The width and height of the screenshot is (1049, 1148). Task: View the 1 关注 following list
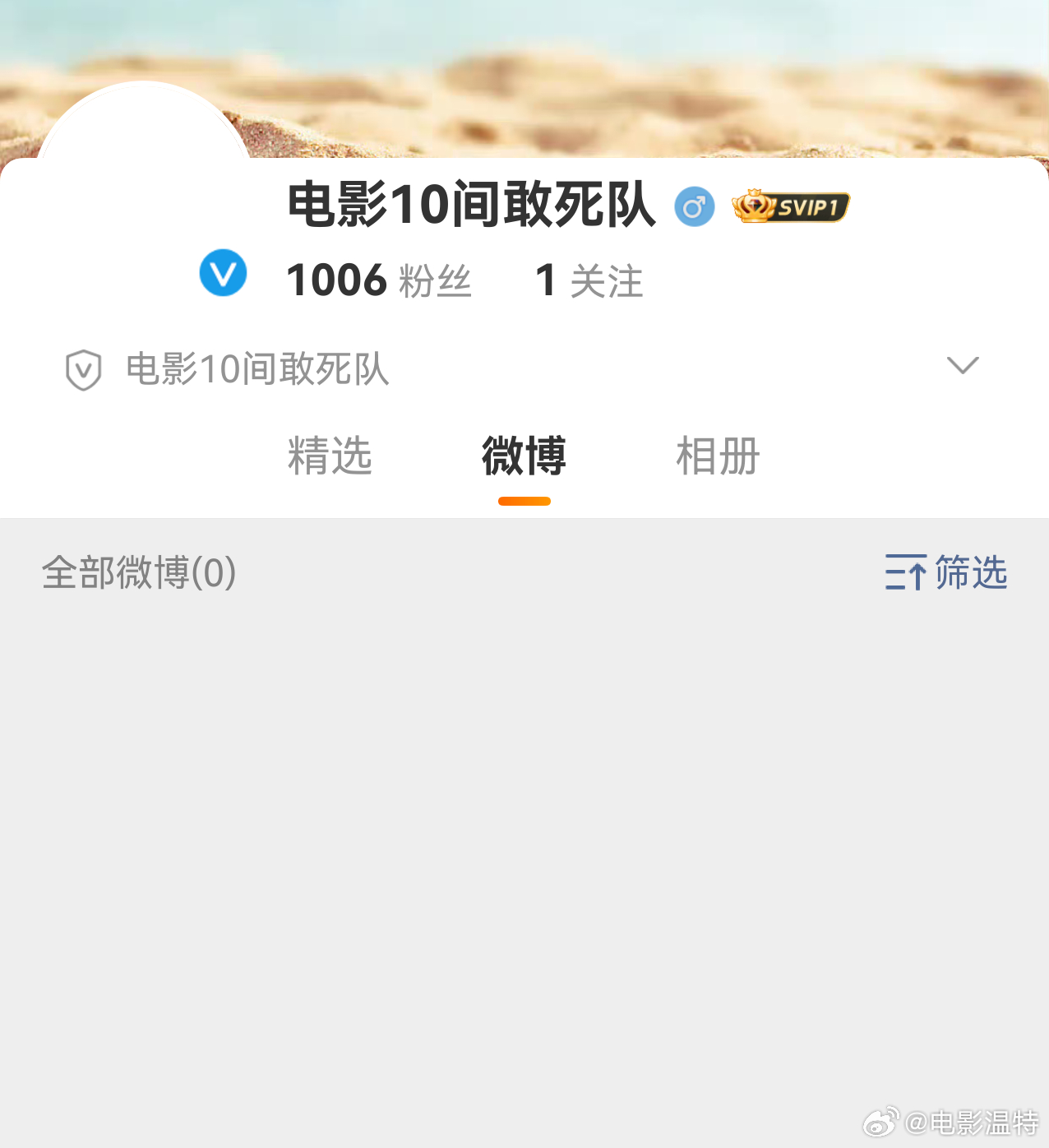point(589,280)
